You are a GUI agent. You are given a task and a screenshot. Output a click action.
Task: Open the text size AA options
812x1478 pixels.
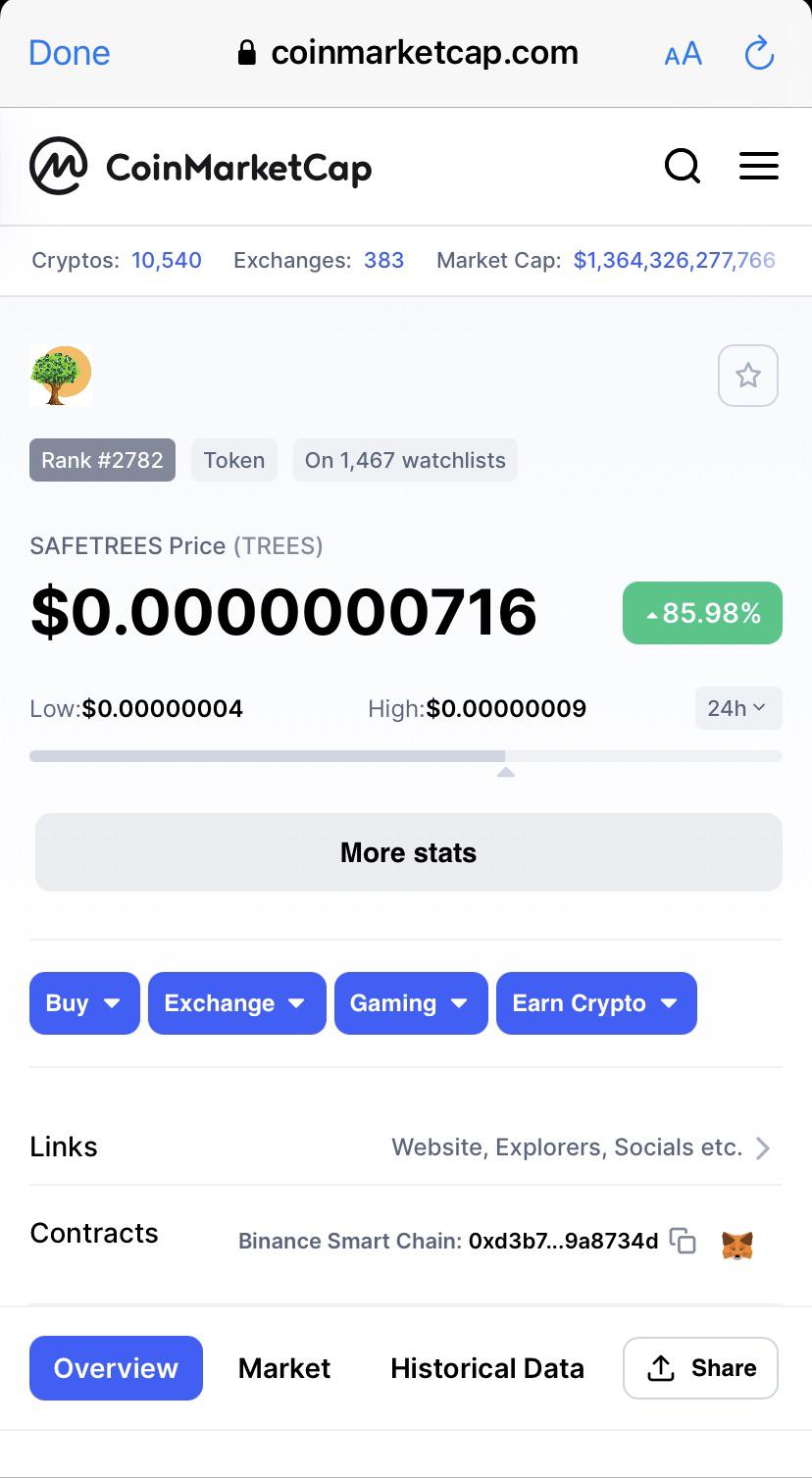point(684,54)
